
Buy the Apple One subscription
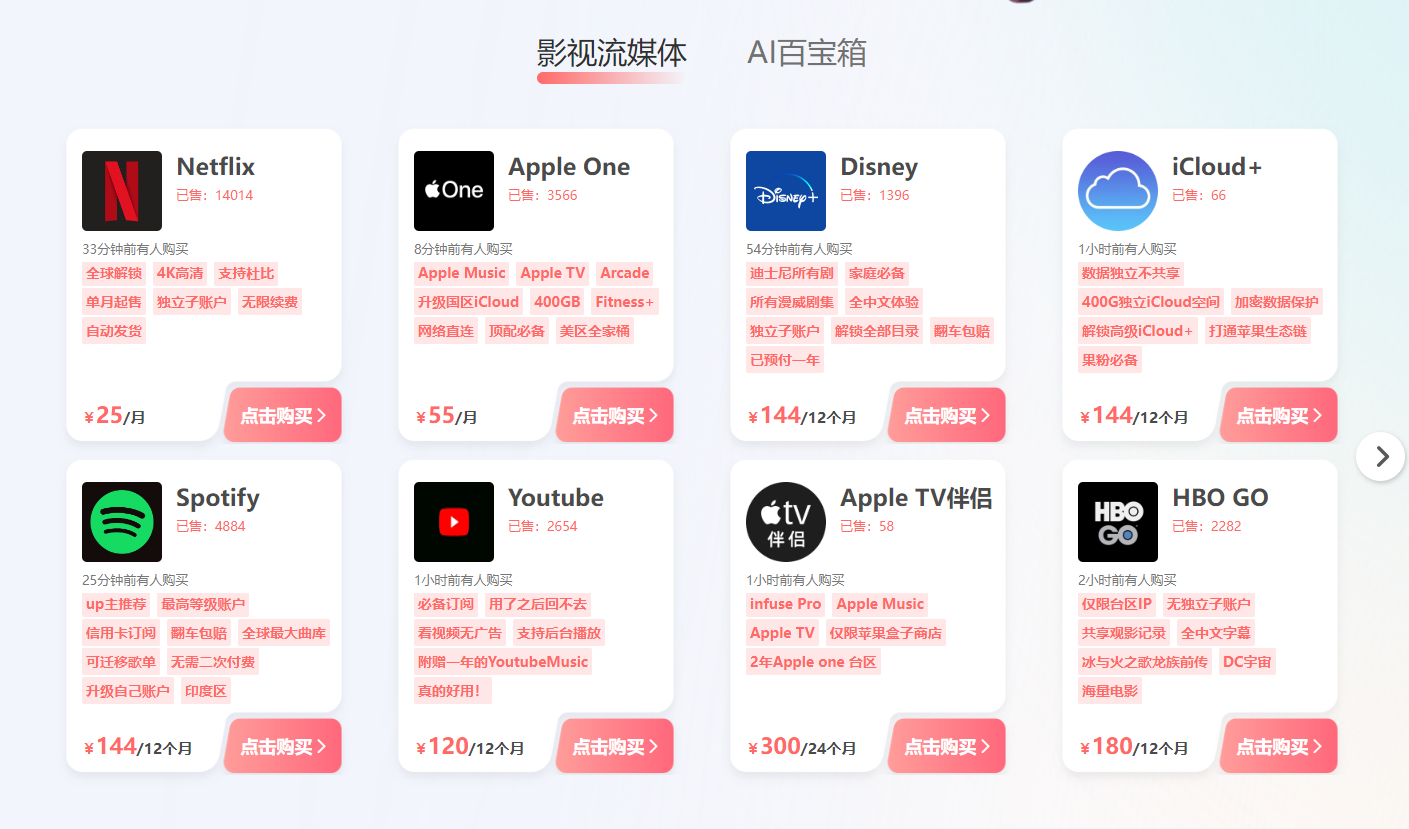coord(615,416)
